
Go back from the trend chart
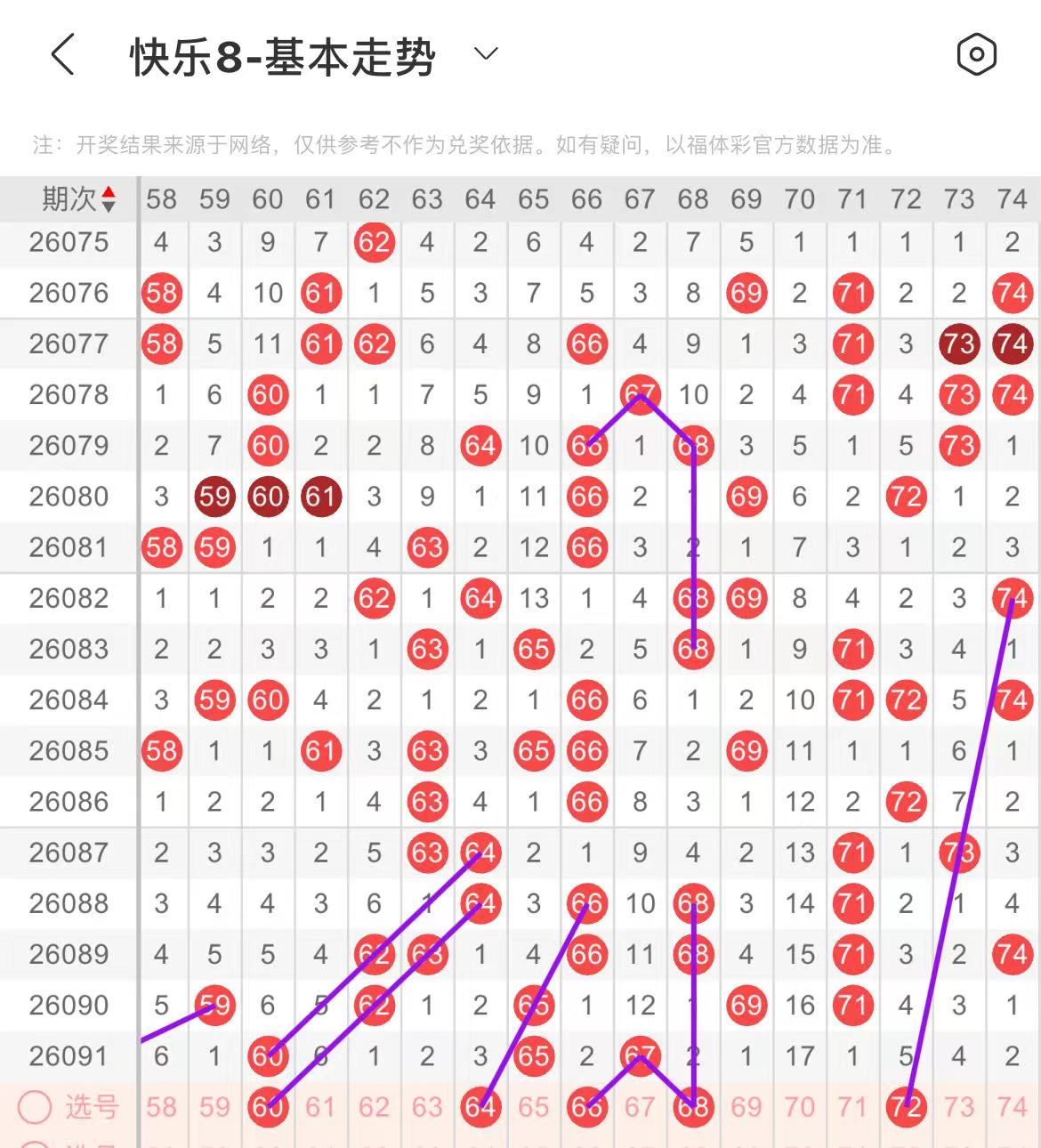(62, 55)
